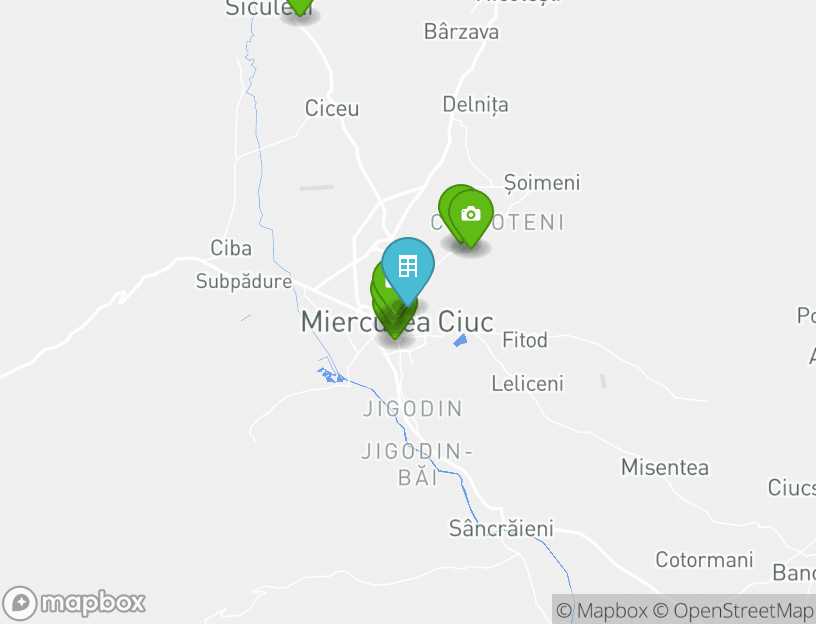Open the © OpenStreetMap attribution link
816x624 pixels.
pyautogui.click(x=735, y=610)
